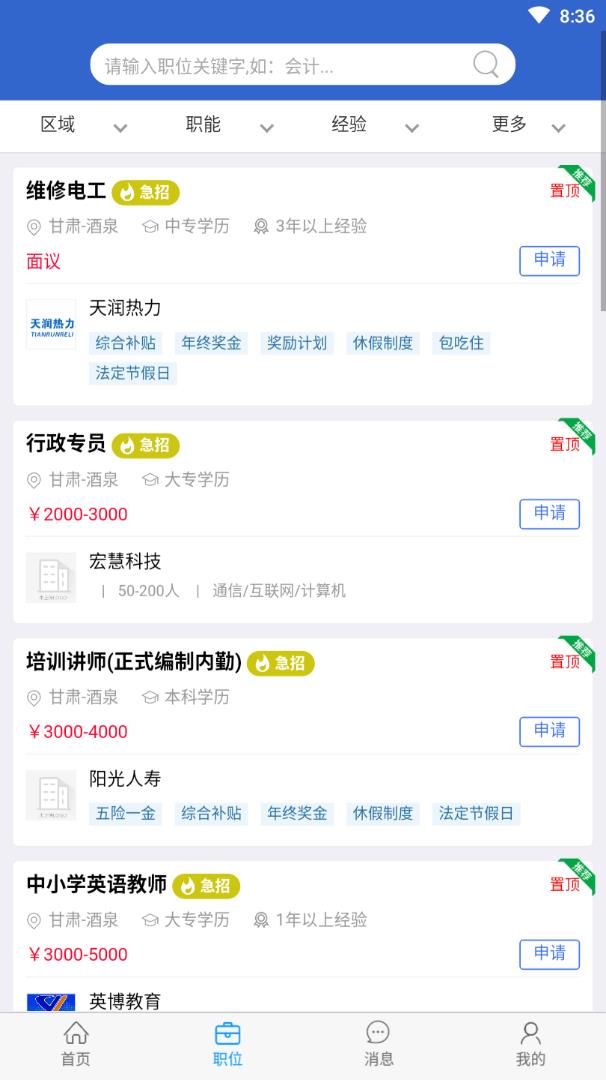
Task: View the 行政专员 job details
Action: 66,444
